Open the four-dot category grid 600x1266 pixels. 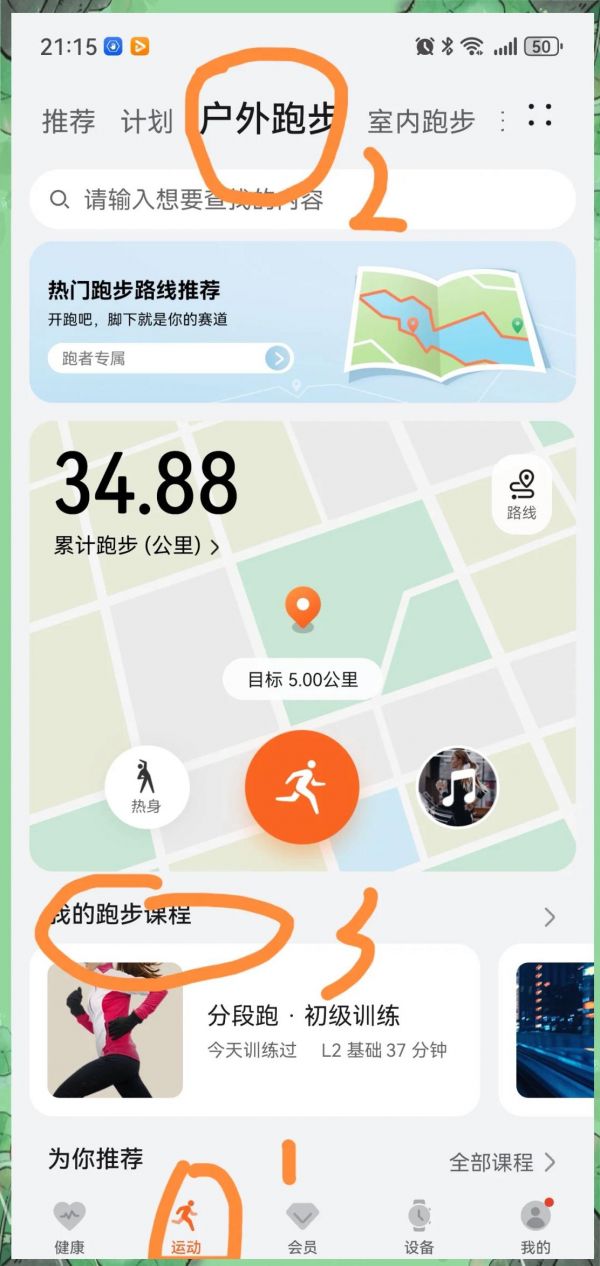coord(540,115)
